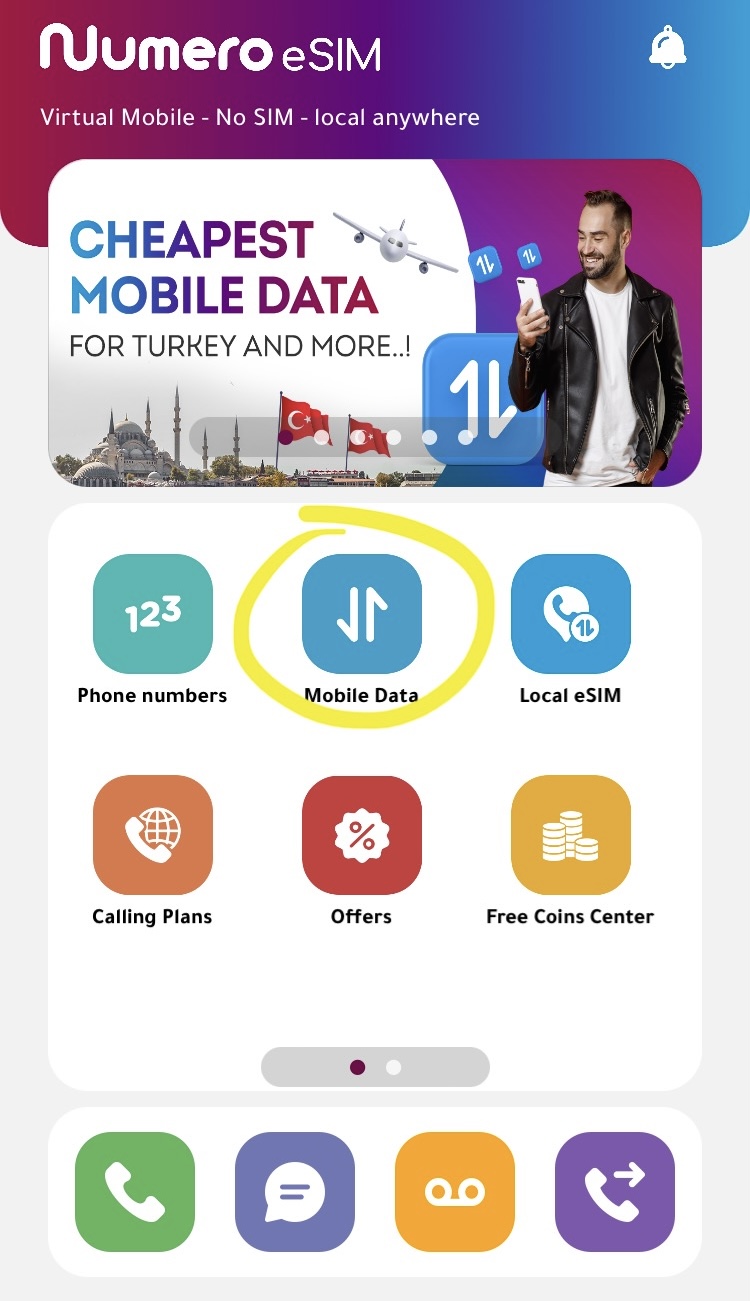View Calling Plans
This screenshot has height=1301, width=750.
(x=153, y=835)
